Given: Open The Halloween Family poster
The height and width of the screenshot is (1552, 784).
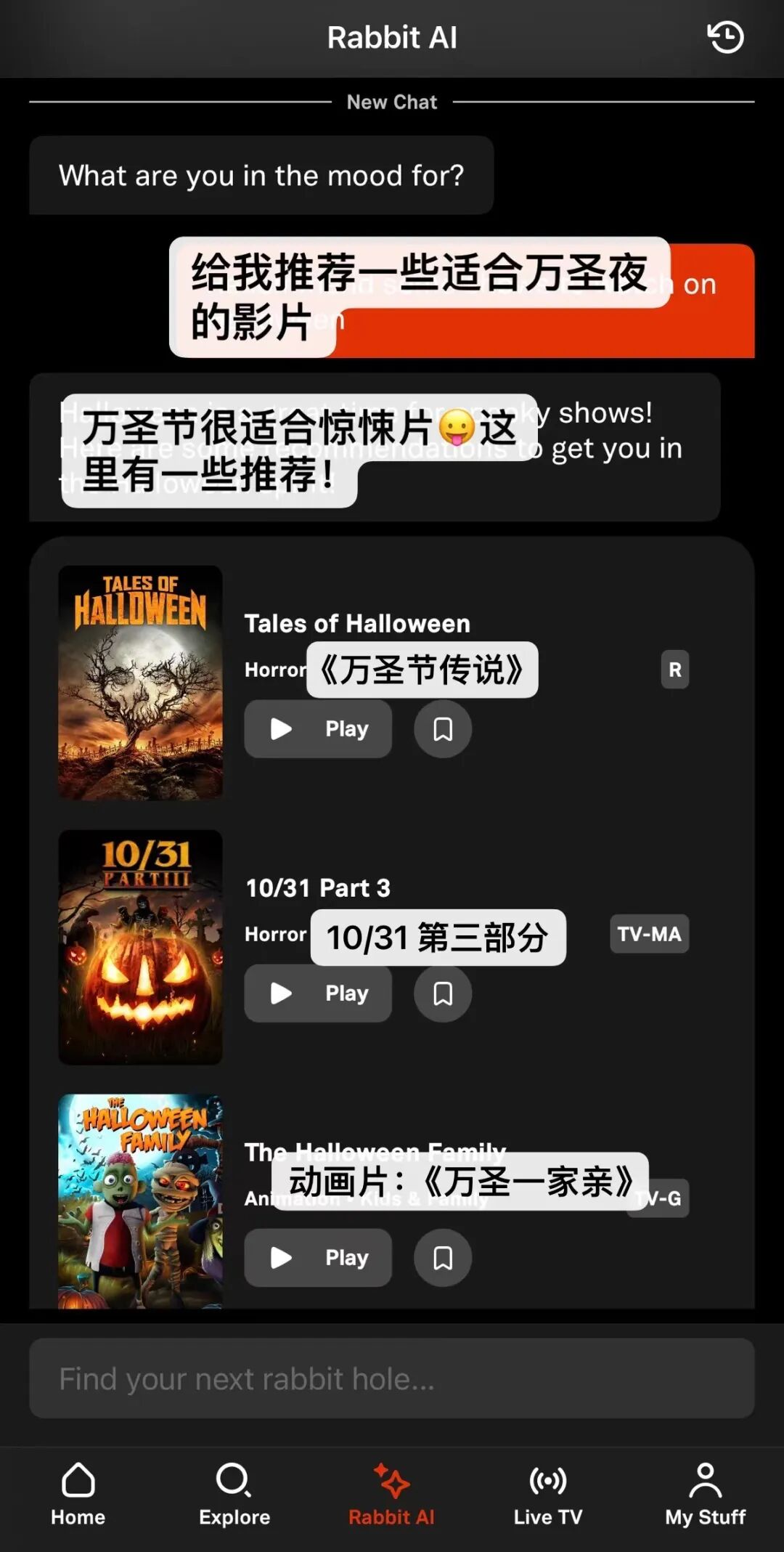Looking at the screenshot, I should click(x=140, y=1201).
